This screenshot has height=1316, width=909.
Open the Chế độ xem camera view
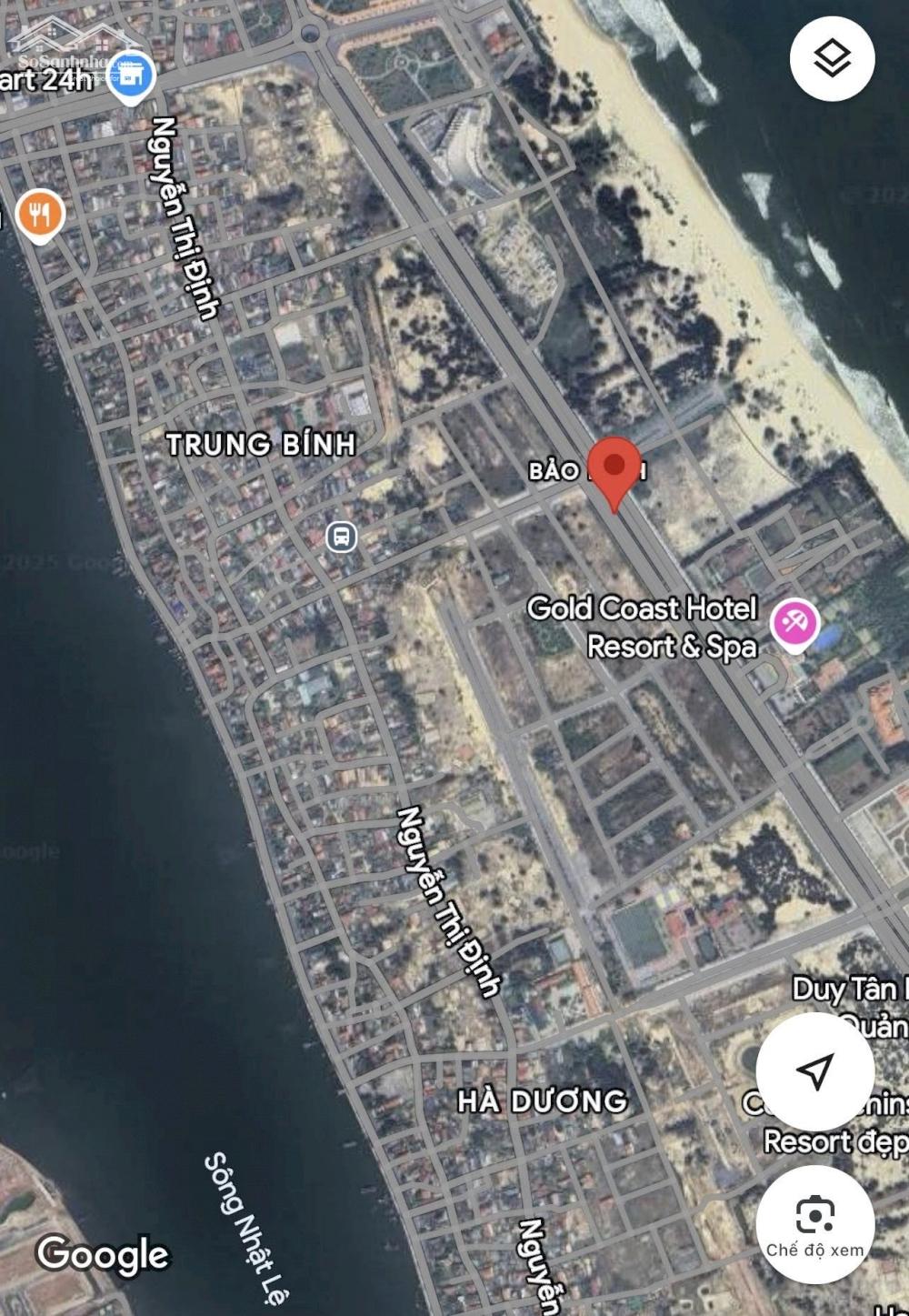click(814, 1224)
